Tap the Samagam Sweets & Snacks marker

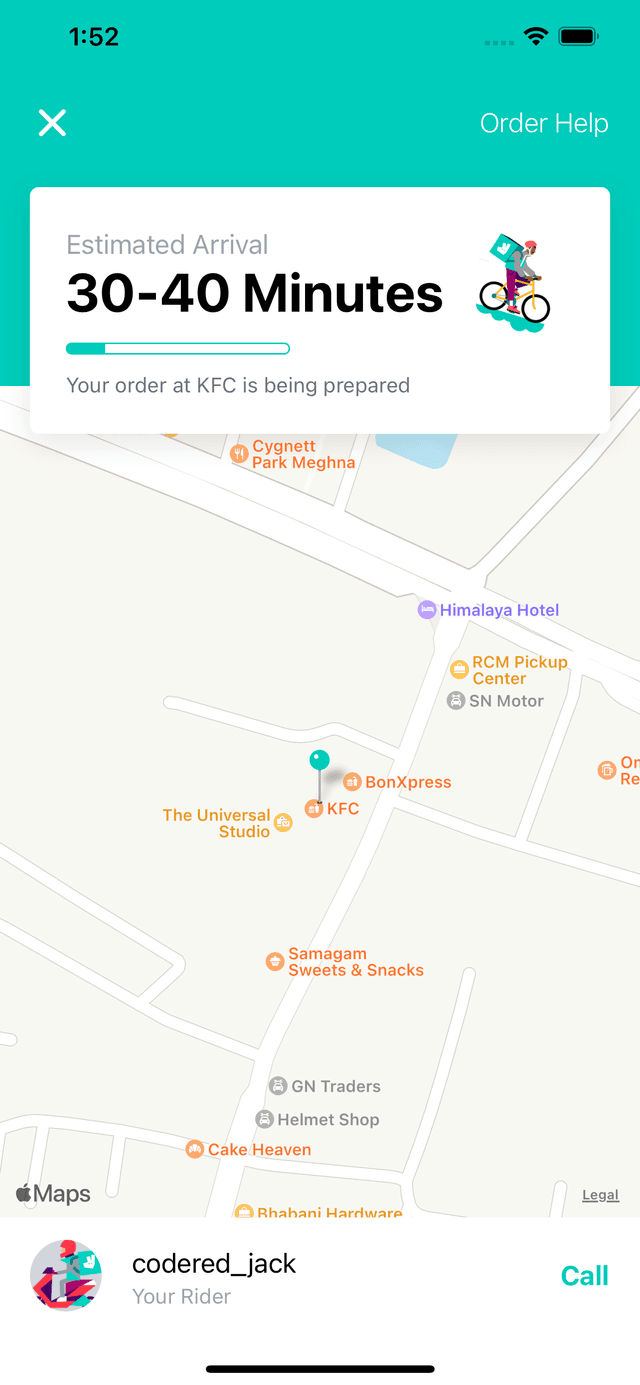click(275, 961)
